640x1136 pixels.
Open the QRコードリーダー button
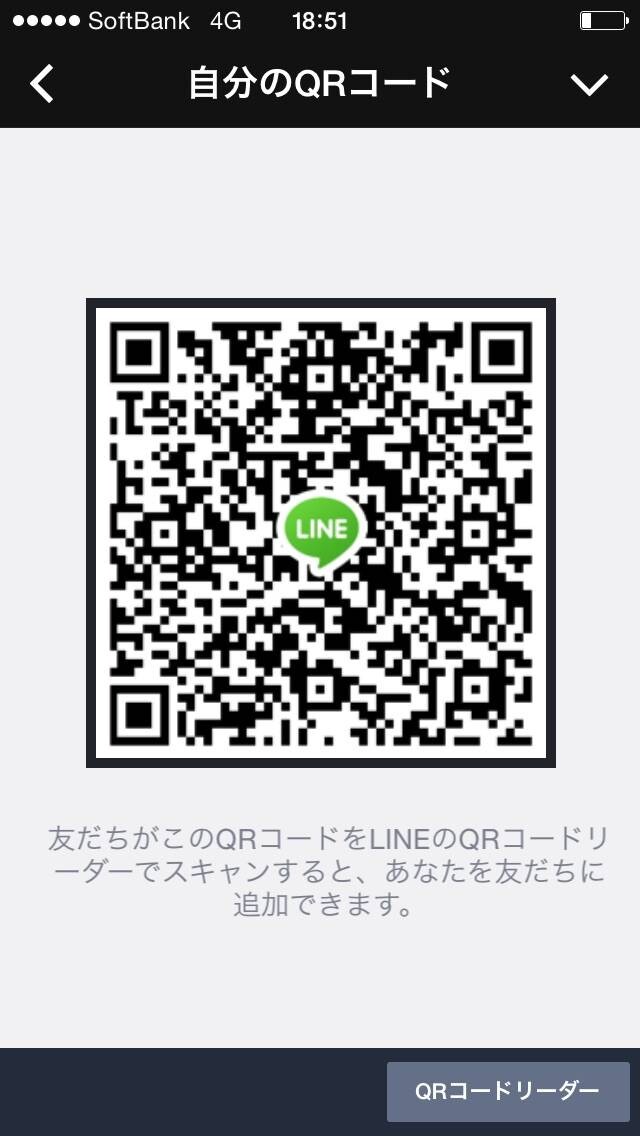508,1091
